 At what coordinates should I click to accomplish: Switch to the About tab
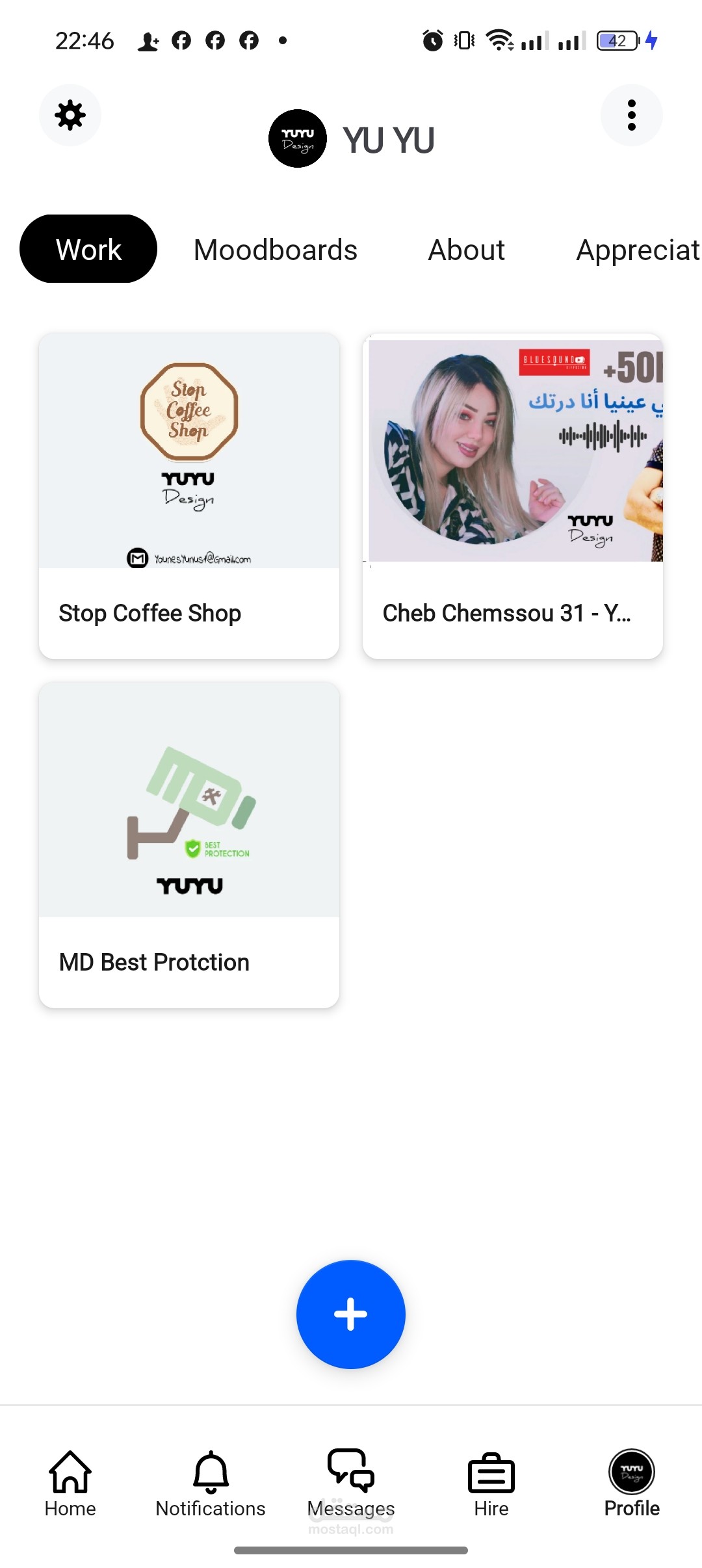[x=466, y=250]
